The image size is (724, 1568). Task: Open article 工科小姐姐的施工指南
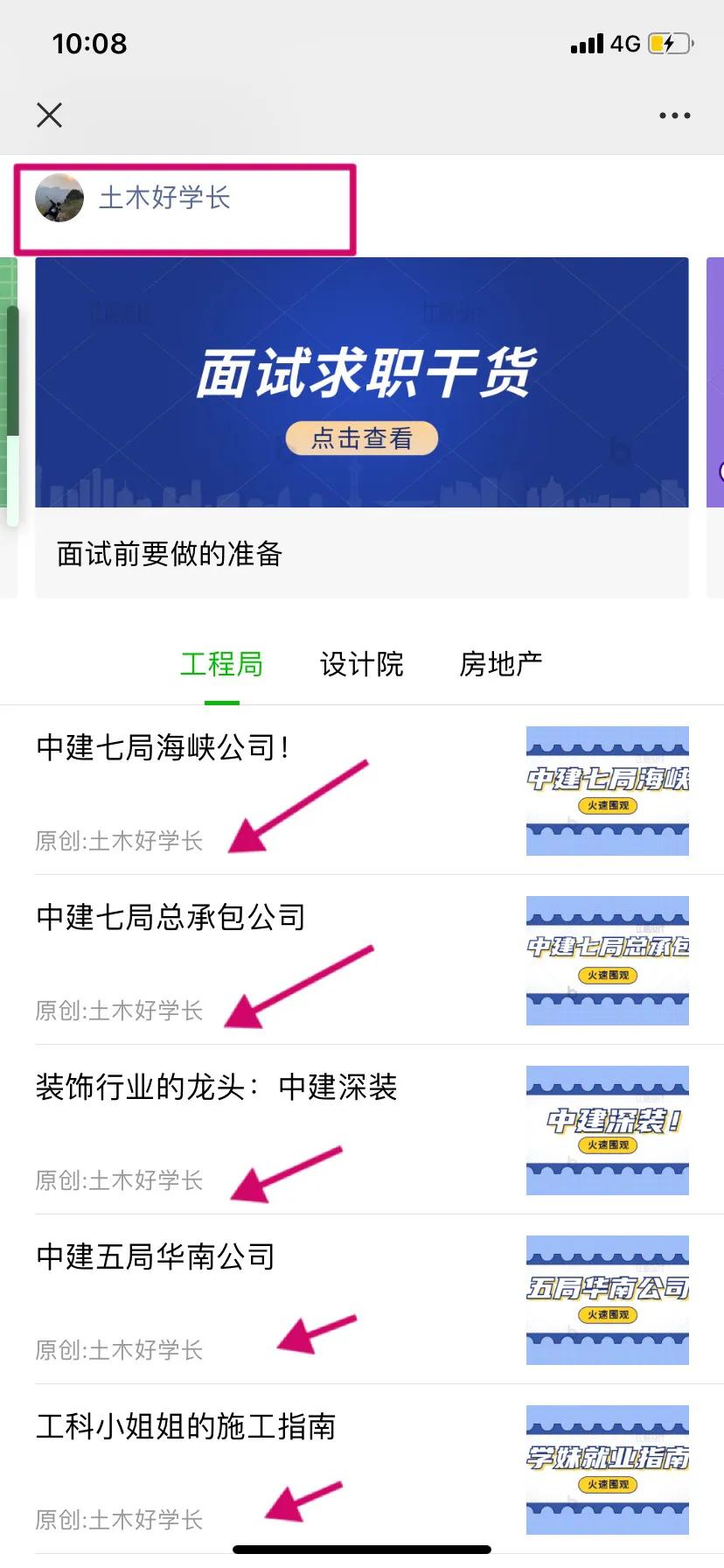(x=189, y=1426)
